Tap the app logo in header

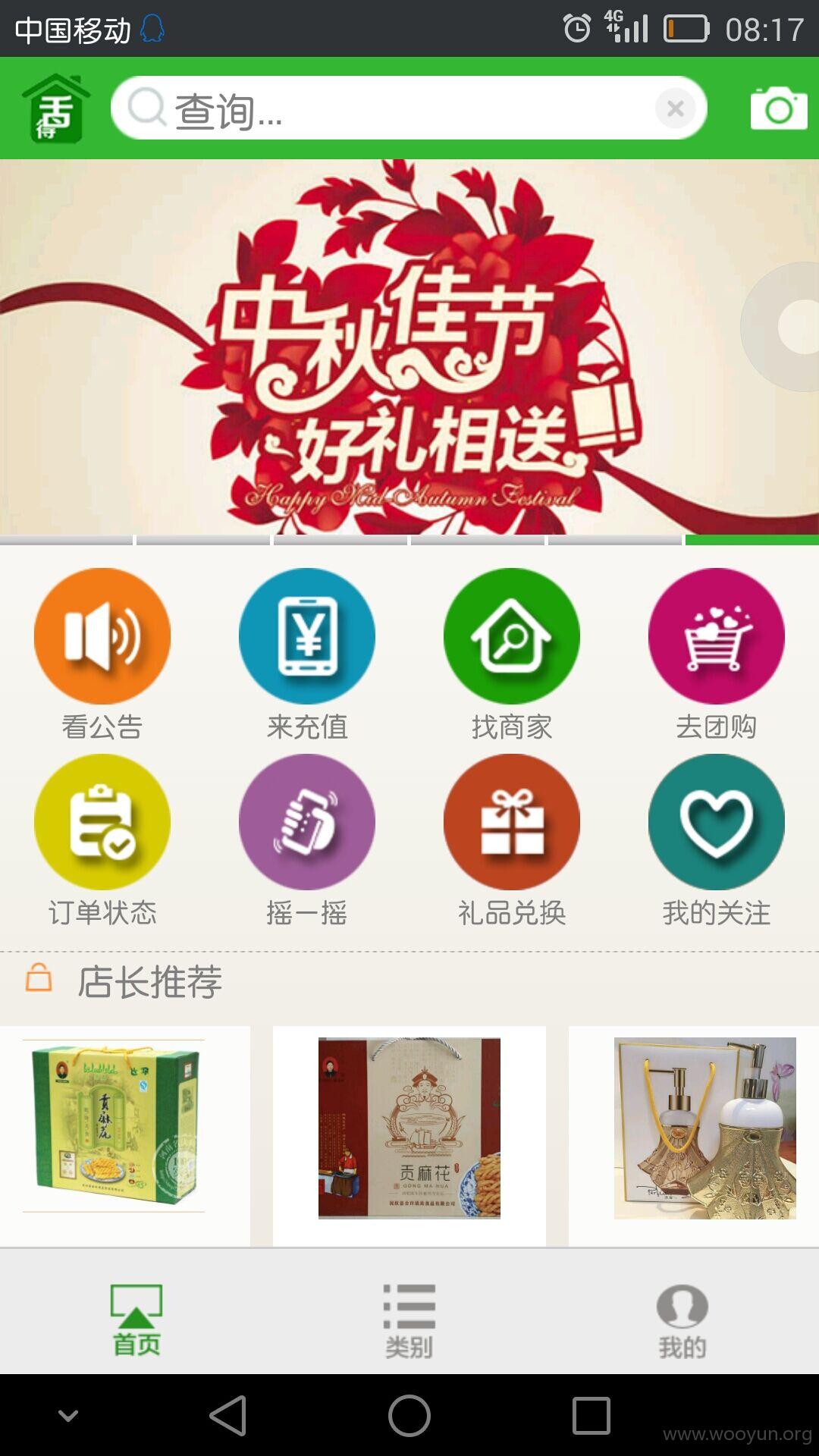(x=55, y=108)
